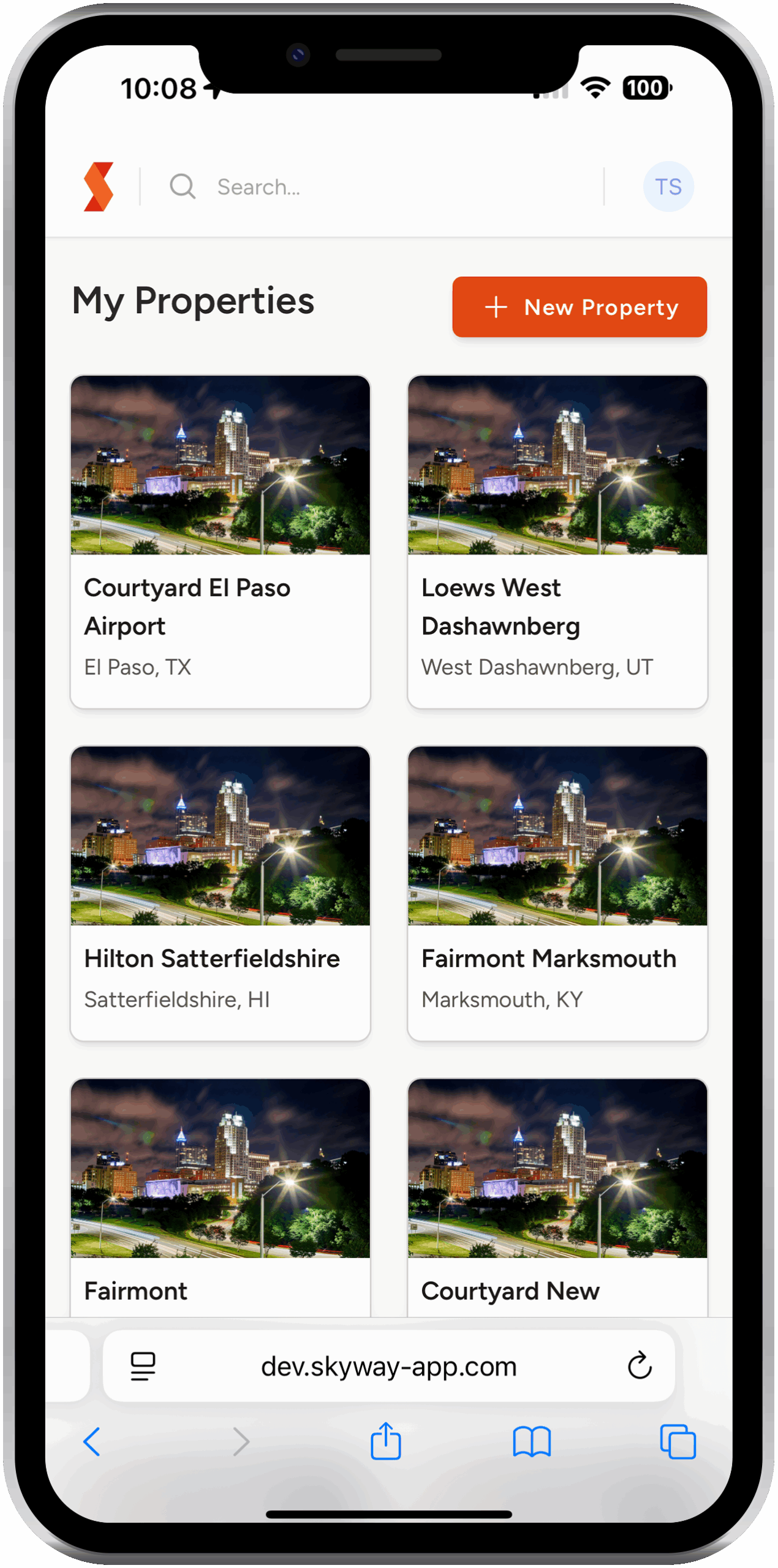This screenshot has width=778, height=1568.
Task: Focus the Search field
Action: [x=368, y=187]
